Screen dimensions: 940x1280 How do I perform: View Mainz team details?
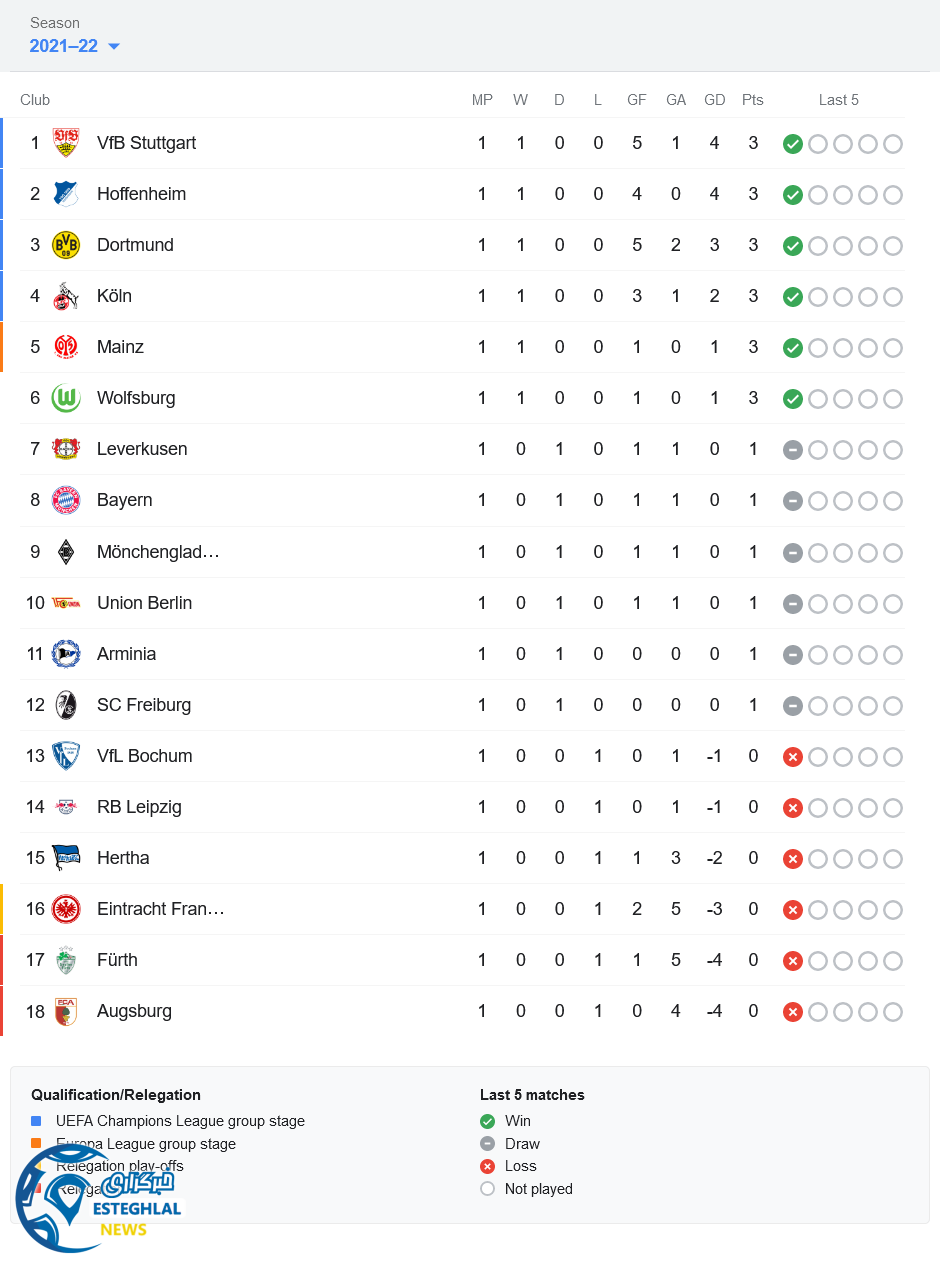click(120, 347)
